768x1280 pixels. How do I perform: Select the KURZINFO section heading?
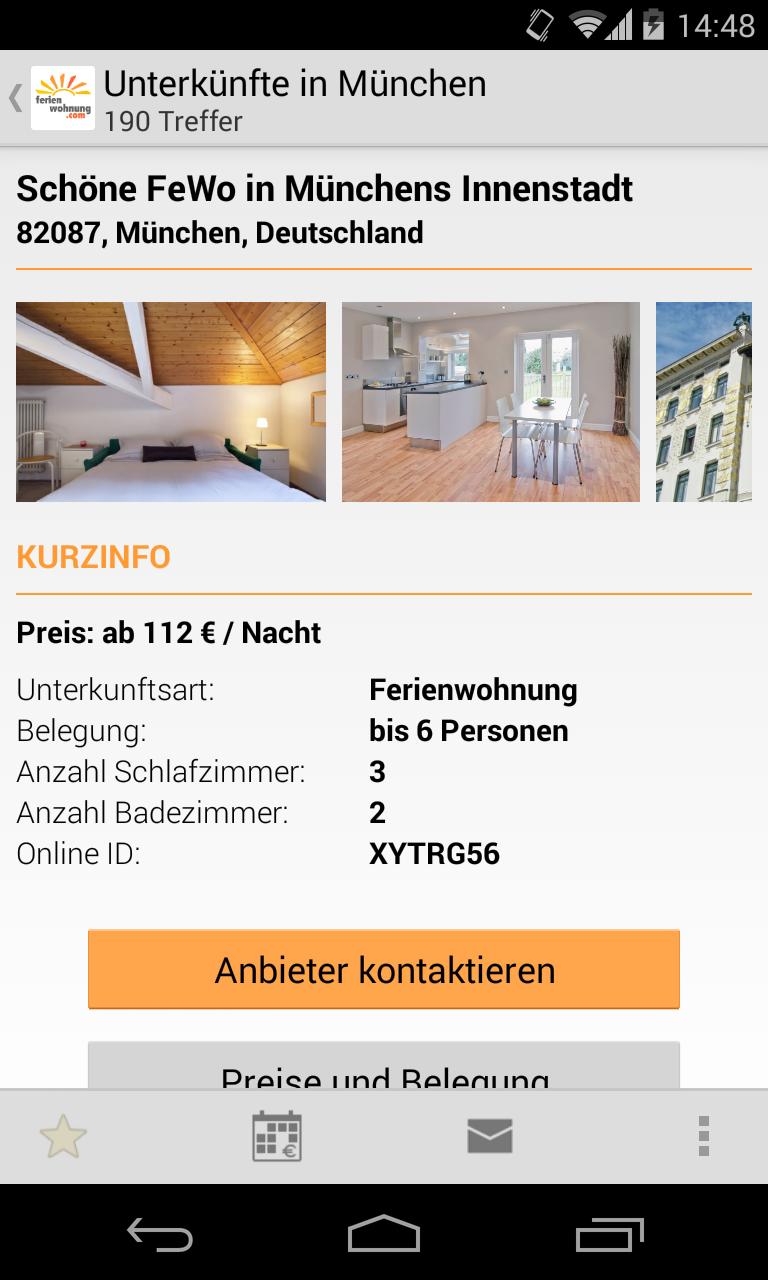click(x=92, y=557)
